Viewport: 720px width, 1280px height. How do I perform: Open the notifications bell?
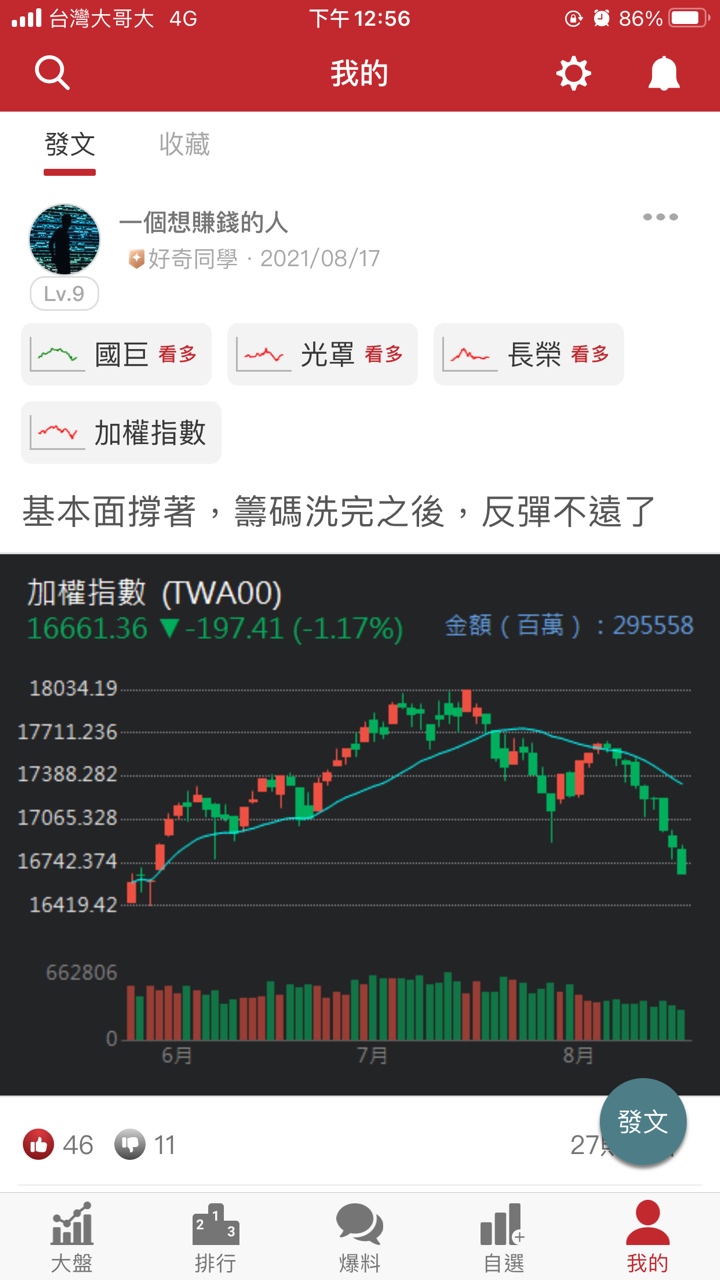click(x=664, y=73)
